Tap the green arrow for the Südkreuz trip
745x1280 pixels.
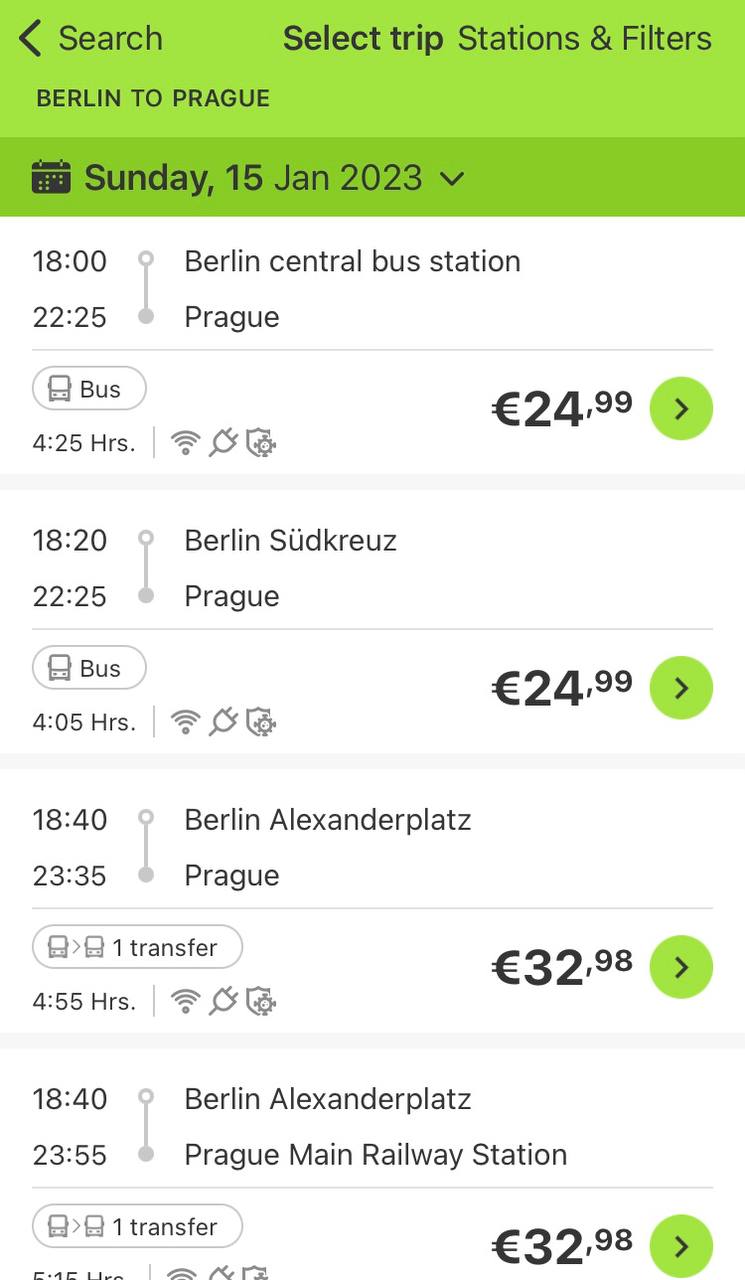(x=681, y=688)
